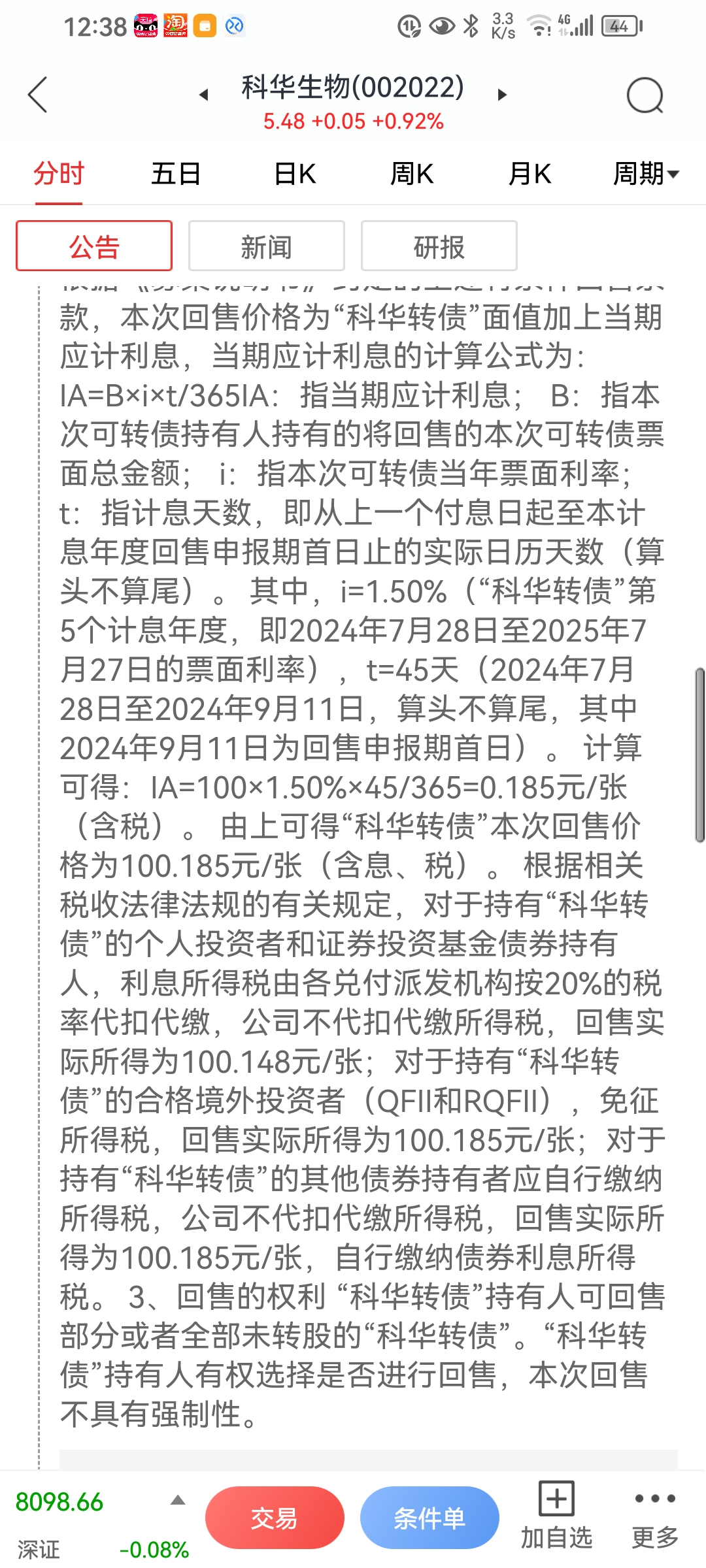Screen dimensions: 706x1568
Task: Expand the 周期 period dropdown
Action: click(646, 174)
